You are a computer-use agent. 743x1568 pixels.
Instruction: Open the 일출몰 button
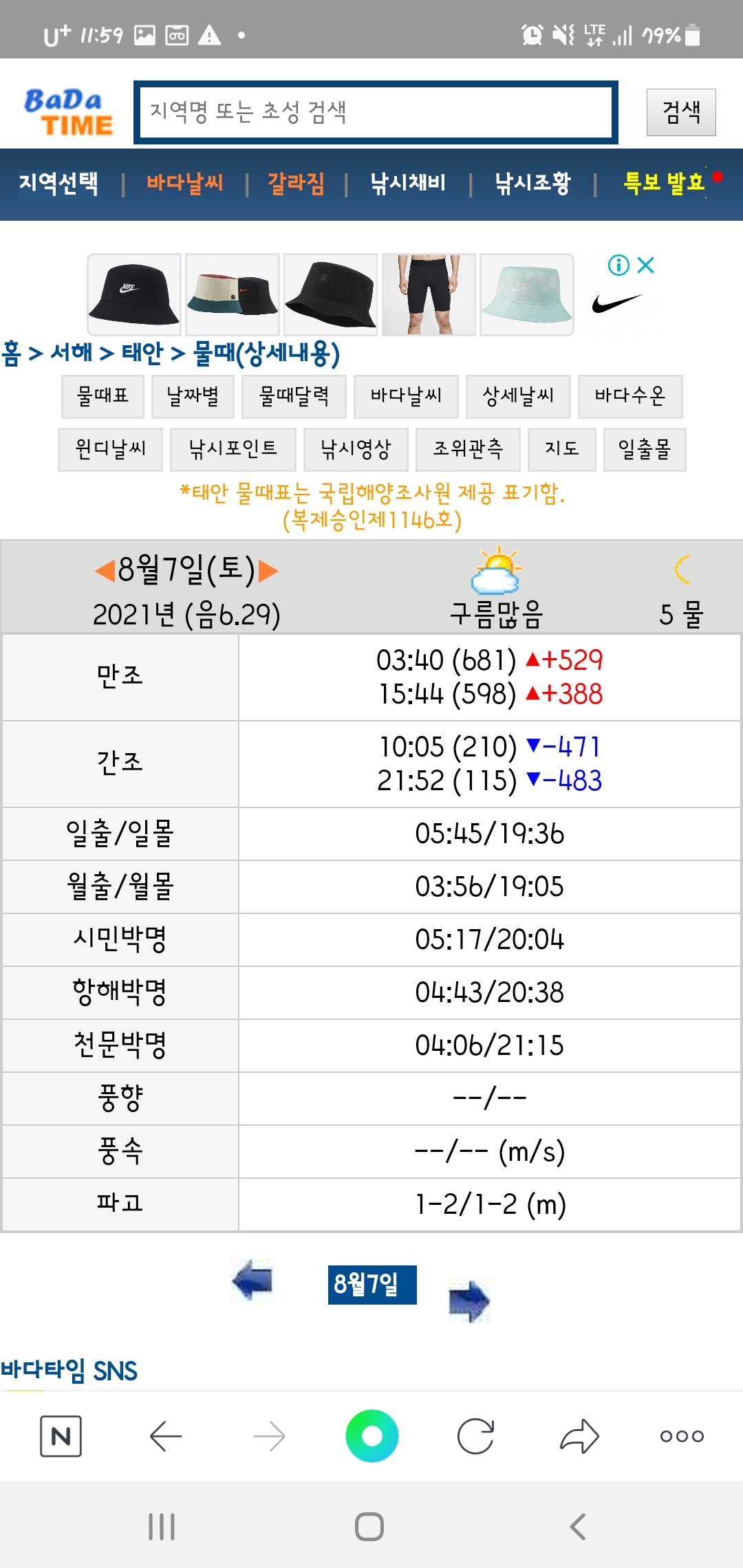coord(645,449)
